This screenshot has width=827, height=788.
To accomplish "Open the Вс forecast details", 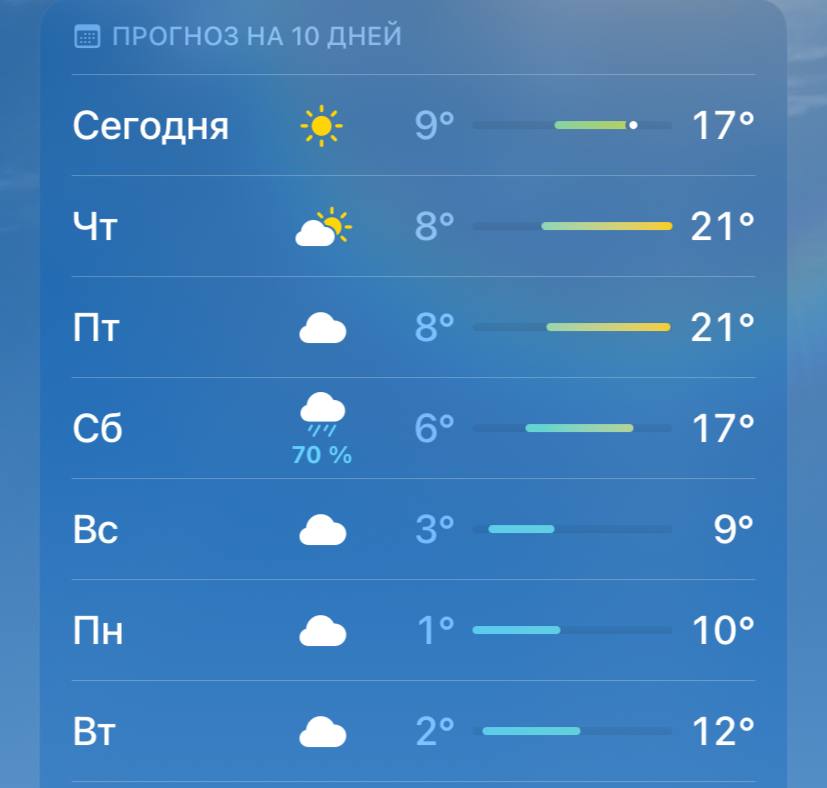I will point(413,530).
